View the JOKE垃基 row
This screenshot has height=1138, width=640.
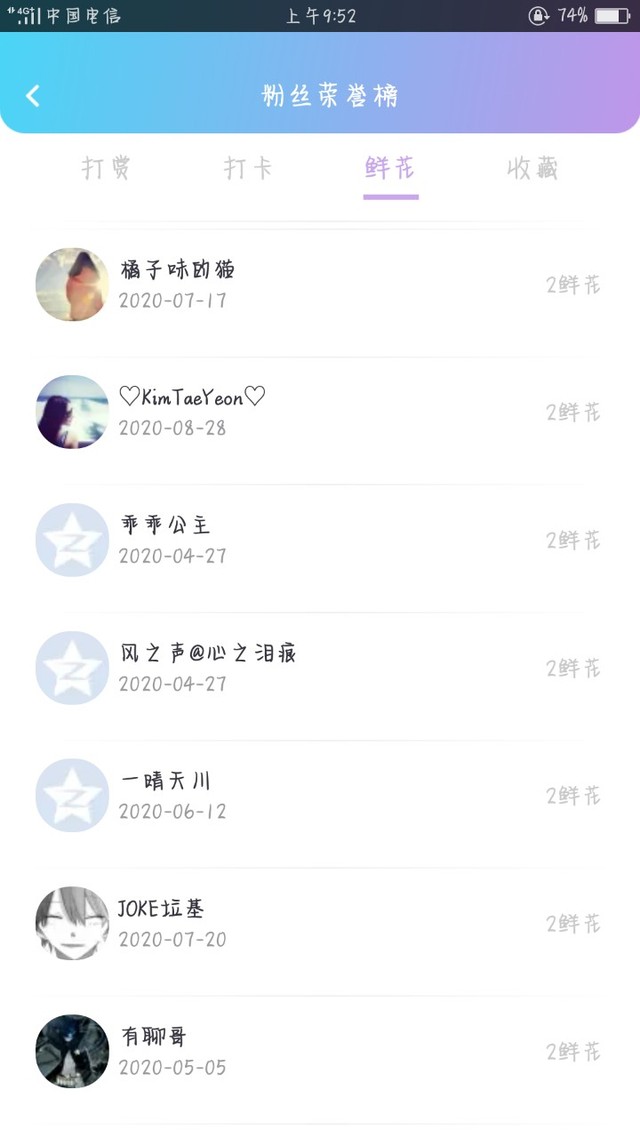tap(320, 924)
